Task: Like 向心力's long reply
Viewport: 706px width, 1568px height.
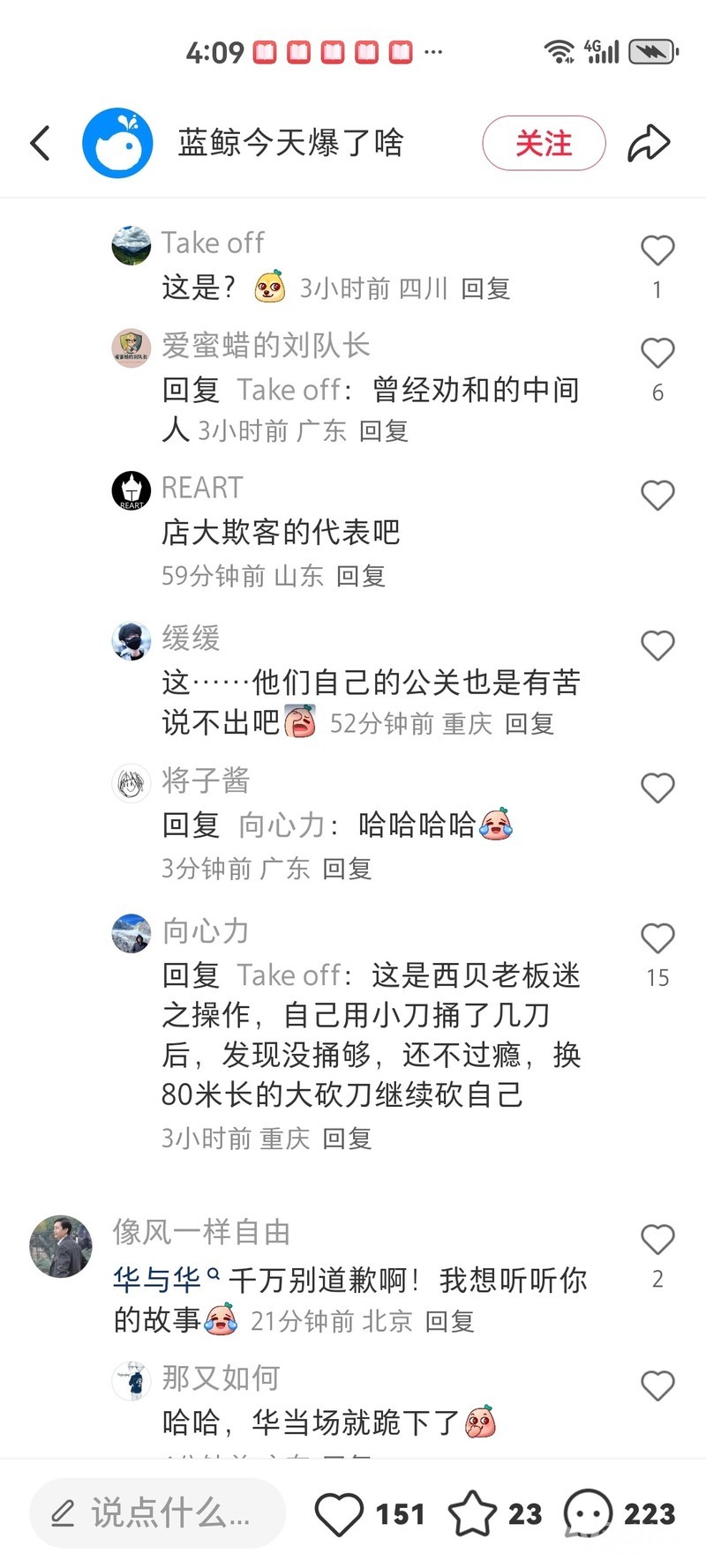Action: (x=657, y=938)
